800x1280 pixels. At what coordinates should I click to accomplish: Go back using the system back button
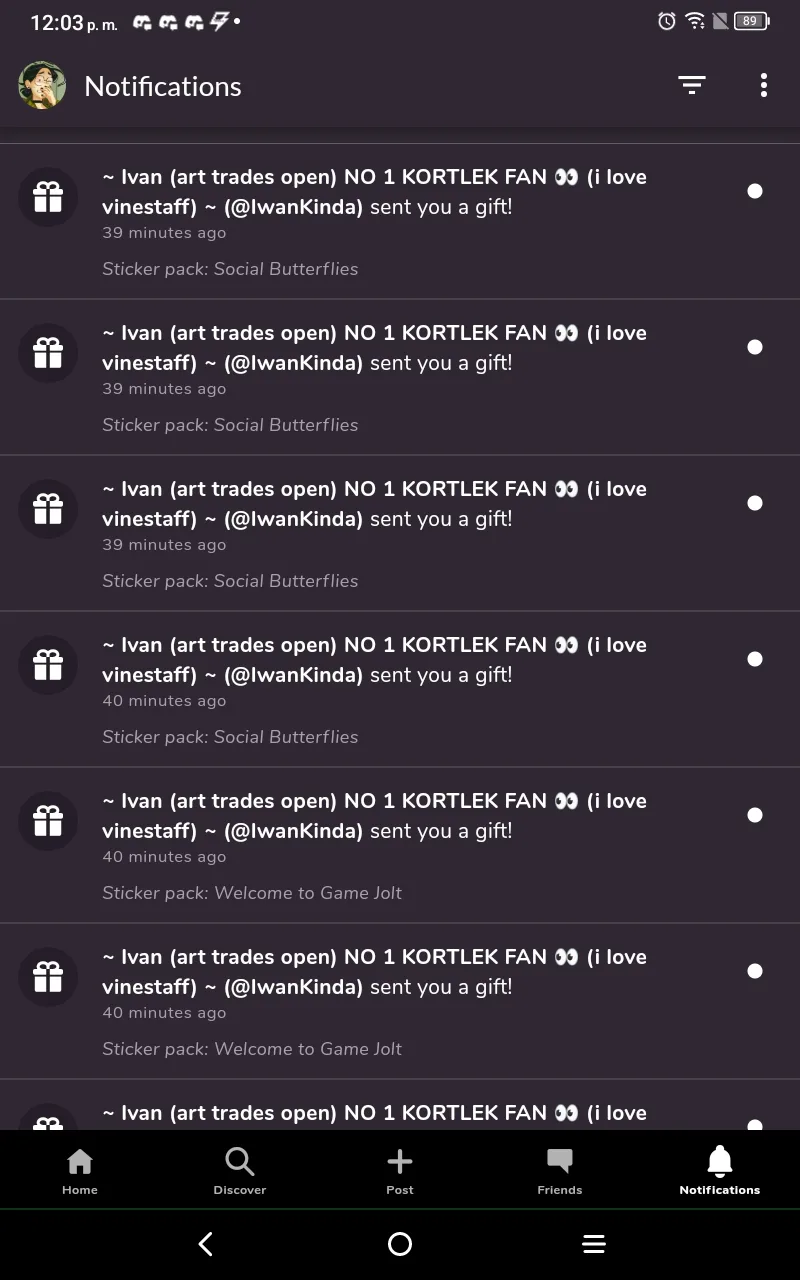point(206,1244)
